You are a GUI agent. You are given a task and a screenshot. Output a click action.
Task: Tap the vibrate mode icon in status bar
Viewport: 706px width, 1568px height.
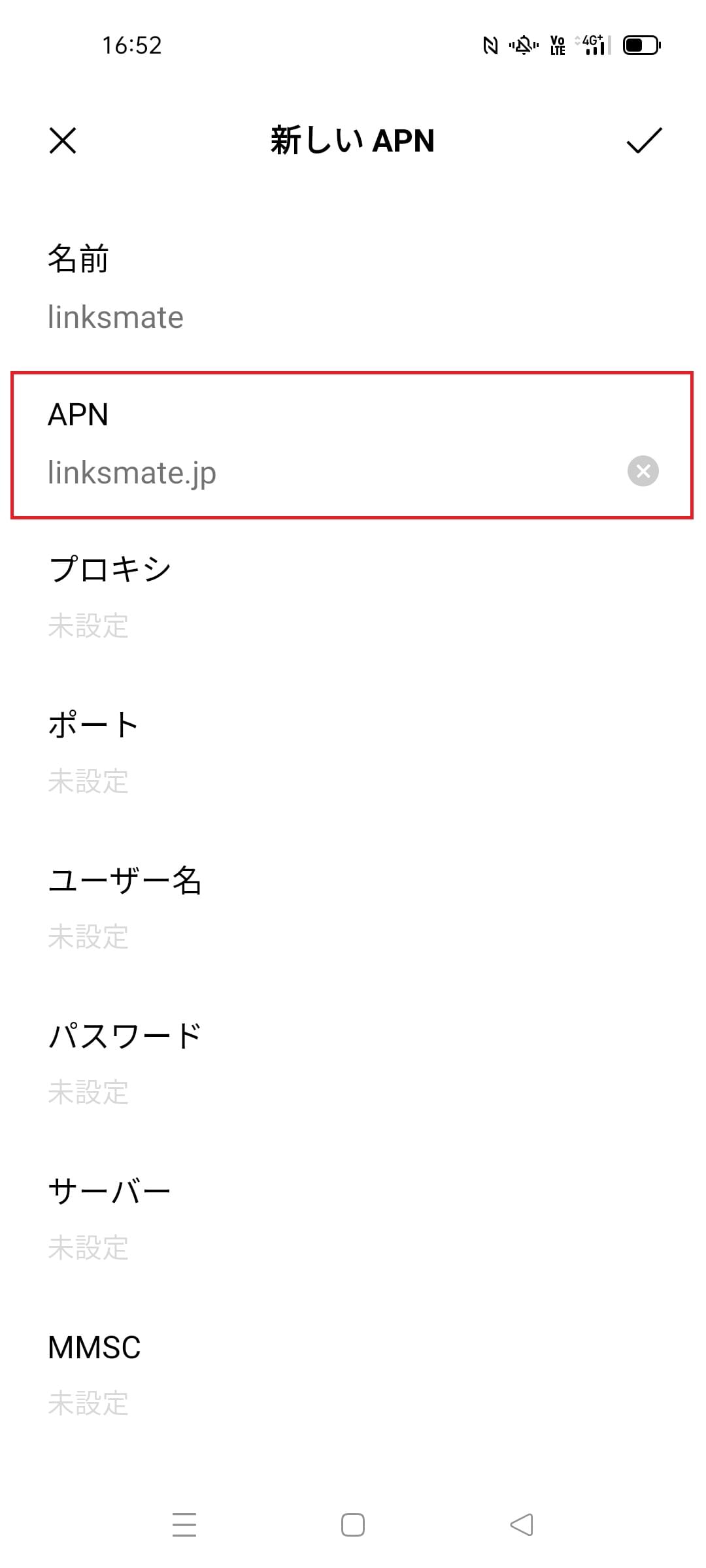pyautogui.click(x=523, y=45)
